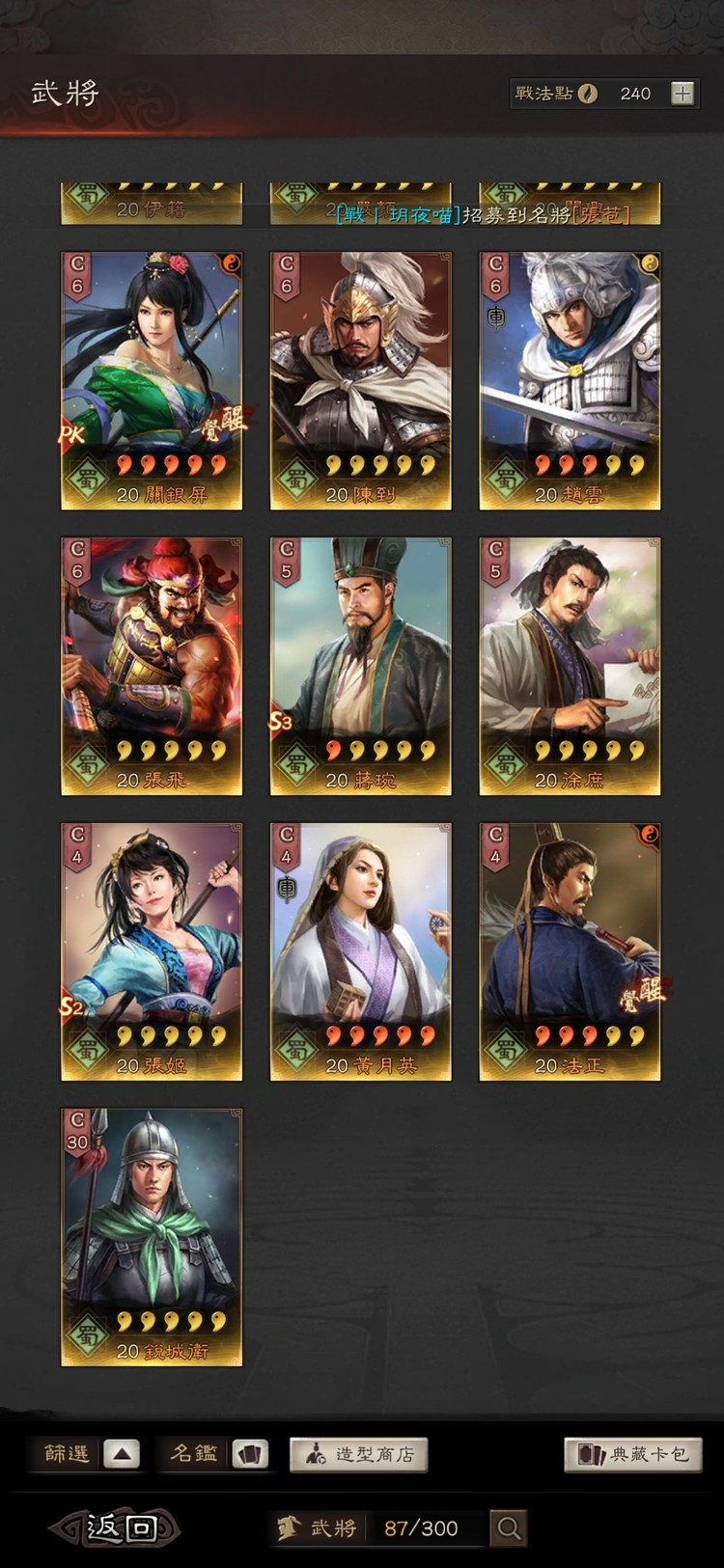Viewport: 724px width, 1568px height.
Task: Open the 法正 general card
Action: [x=570, y=951]
